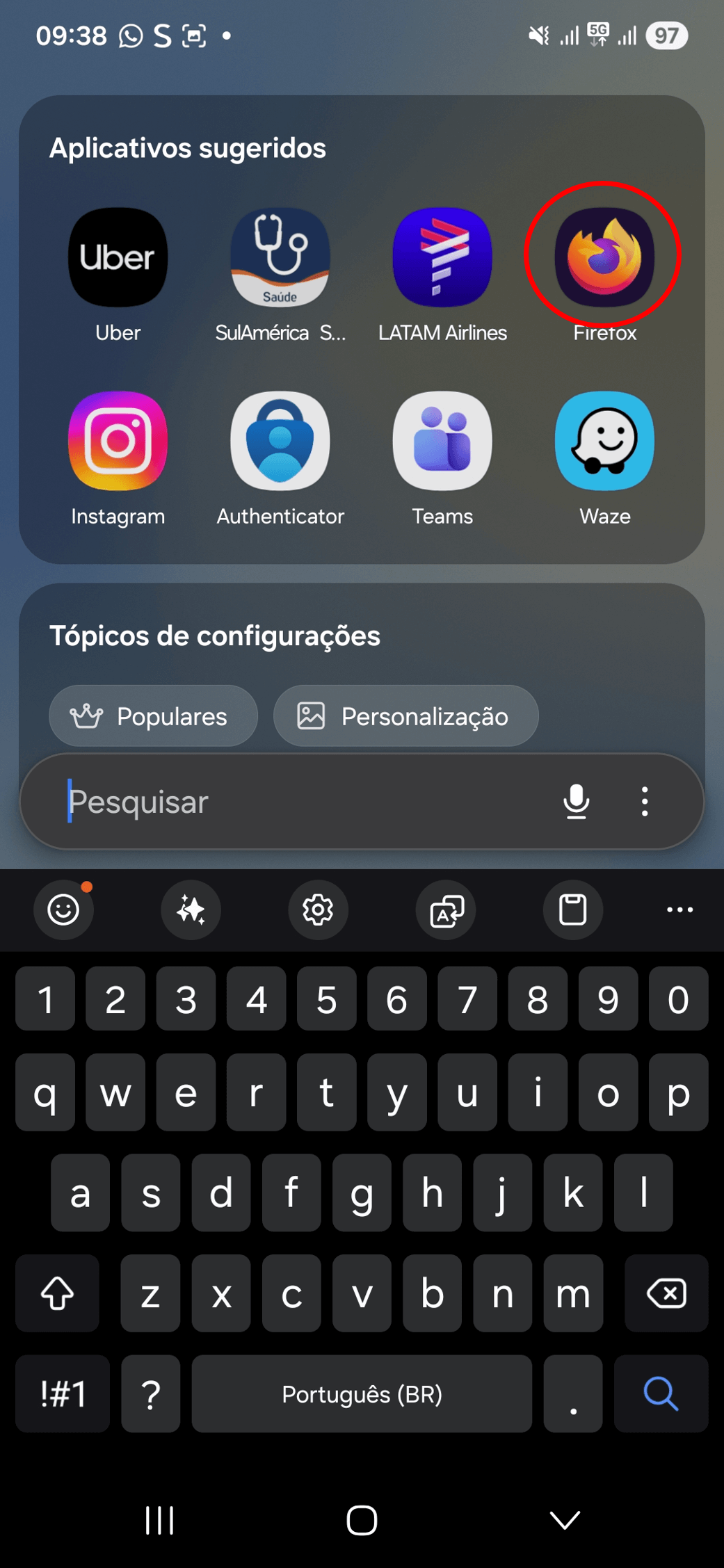Select the Populares settings chip
The height and width of the screenshot is (1568, 724).
click(x=153, y=716)
